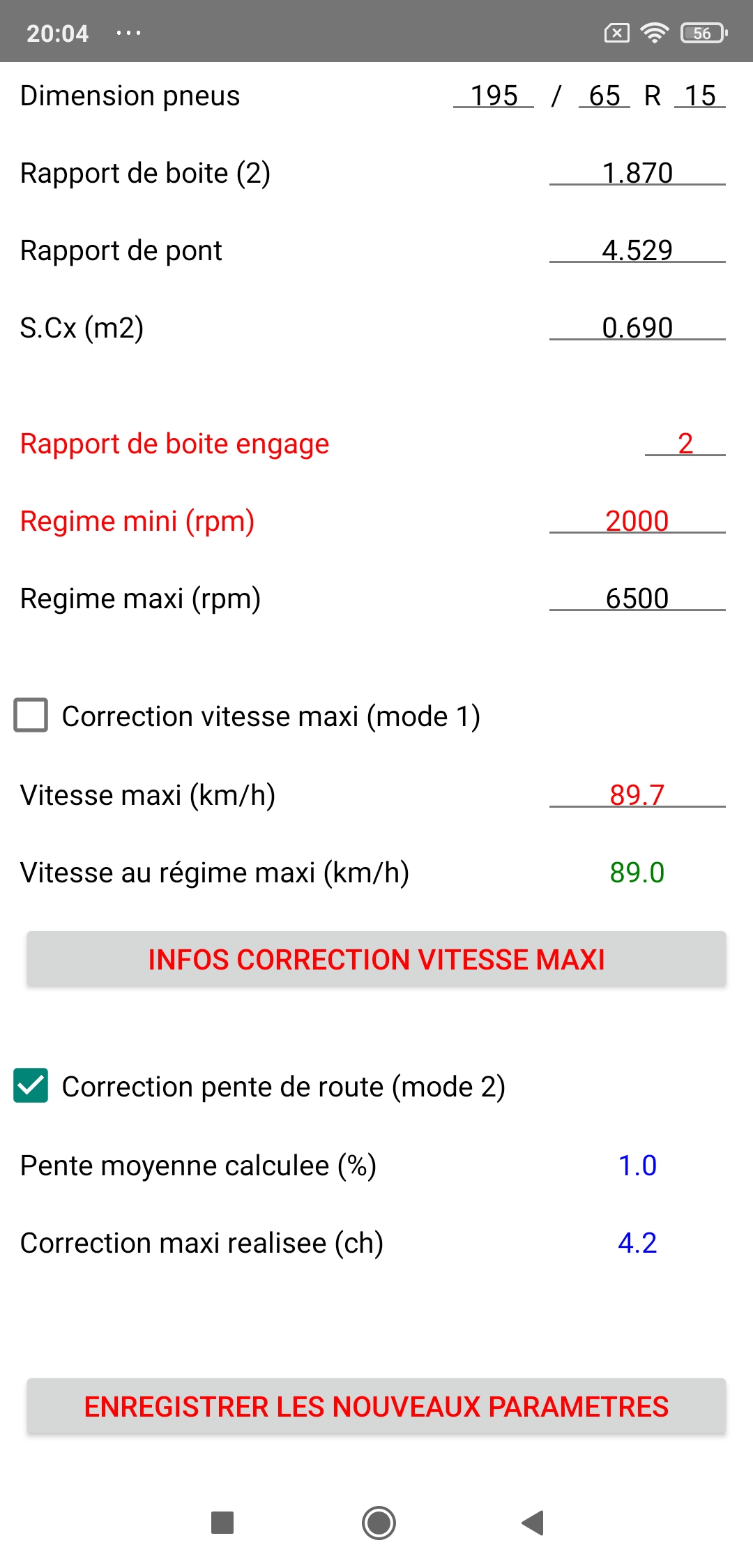The image size is (753, 1568).
Task: Edit the Rapport de boite (2) value
Action: point(637,173)
